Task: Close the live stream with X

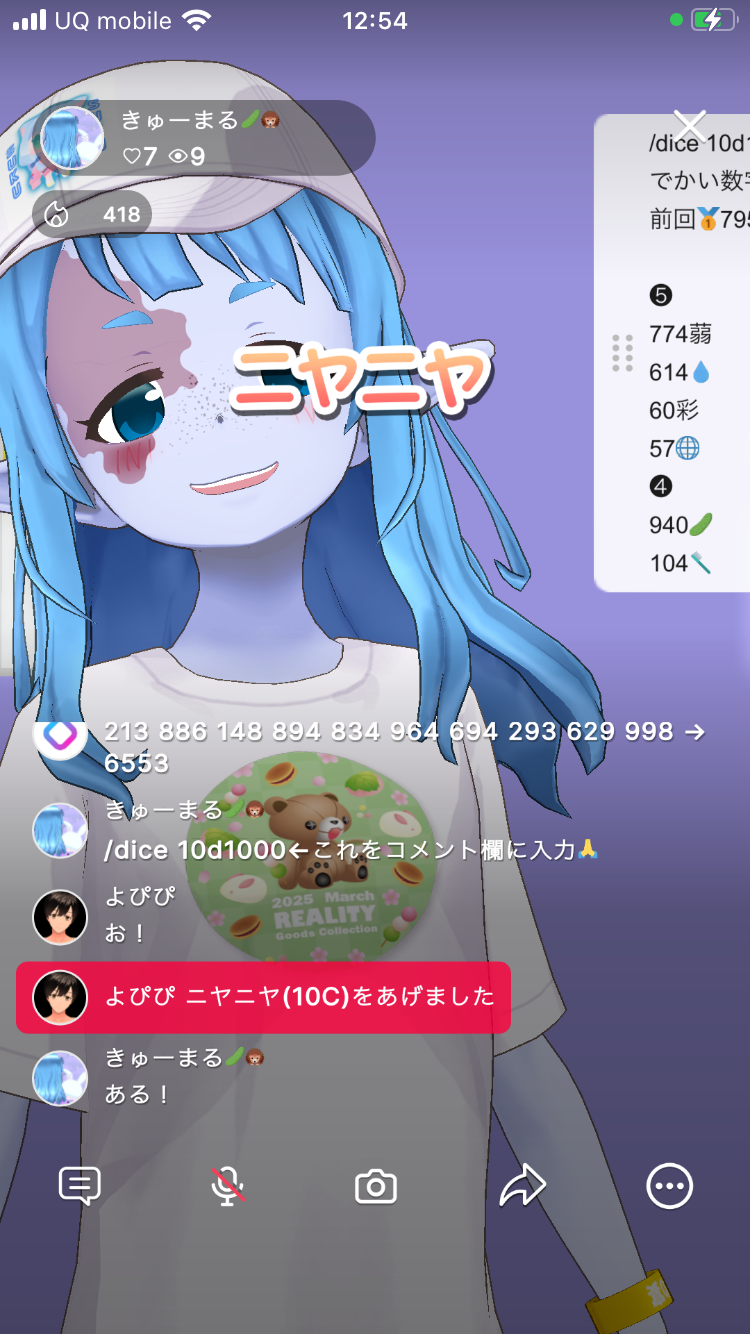Action: click(x=690, y=126)
